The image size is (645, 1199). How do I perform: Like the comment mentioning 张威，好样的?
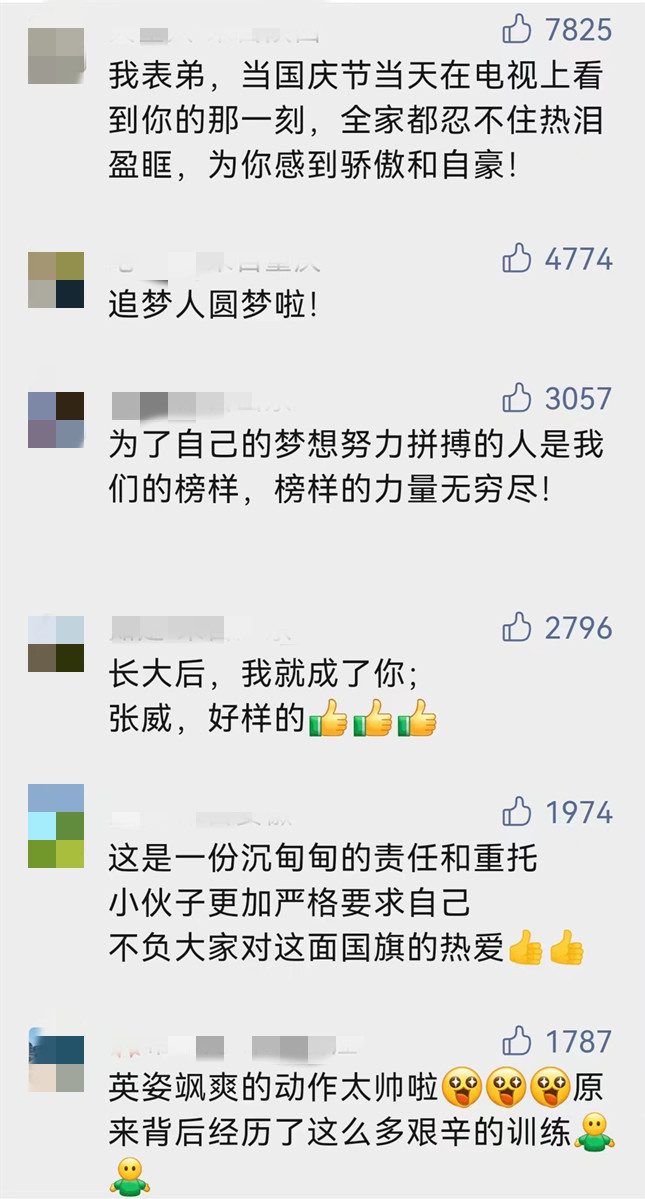[x=517, y=628]
